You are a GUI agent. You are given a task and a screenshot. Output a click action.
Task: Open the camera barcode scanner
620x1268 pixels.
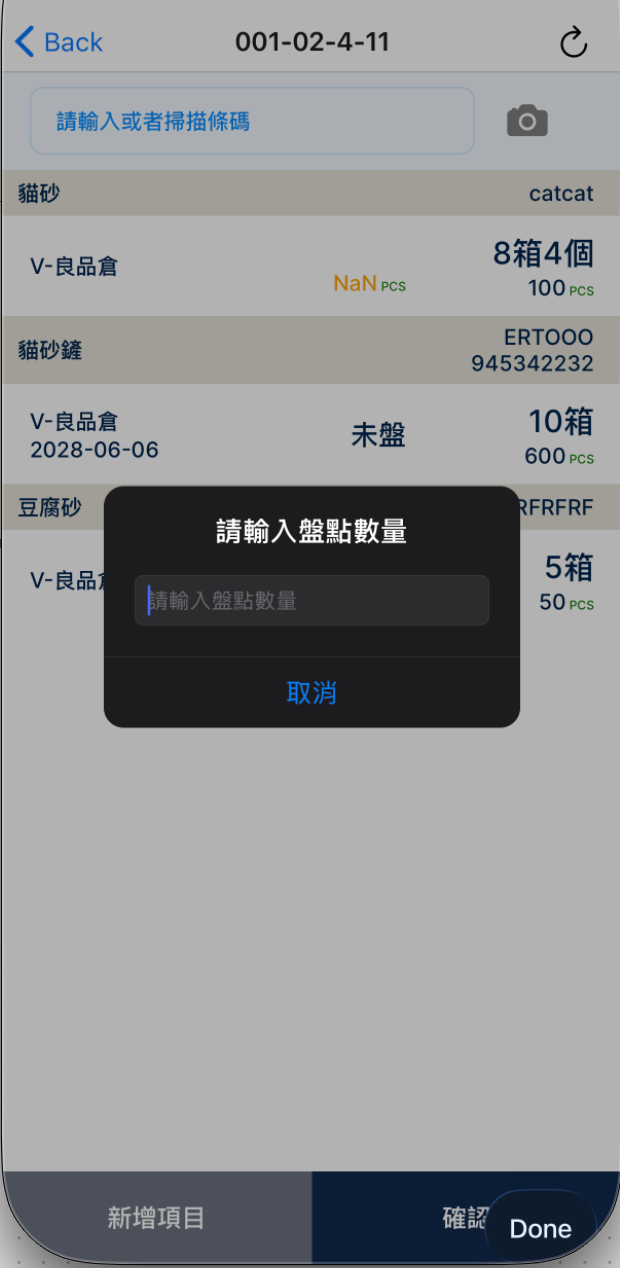click(527, 121)
